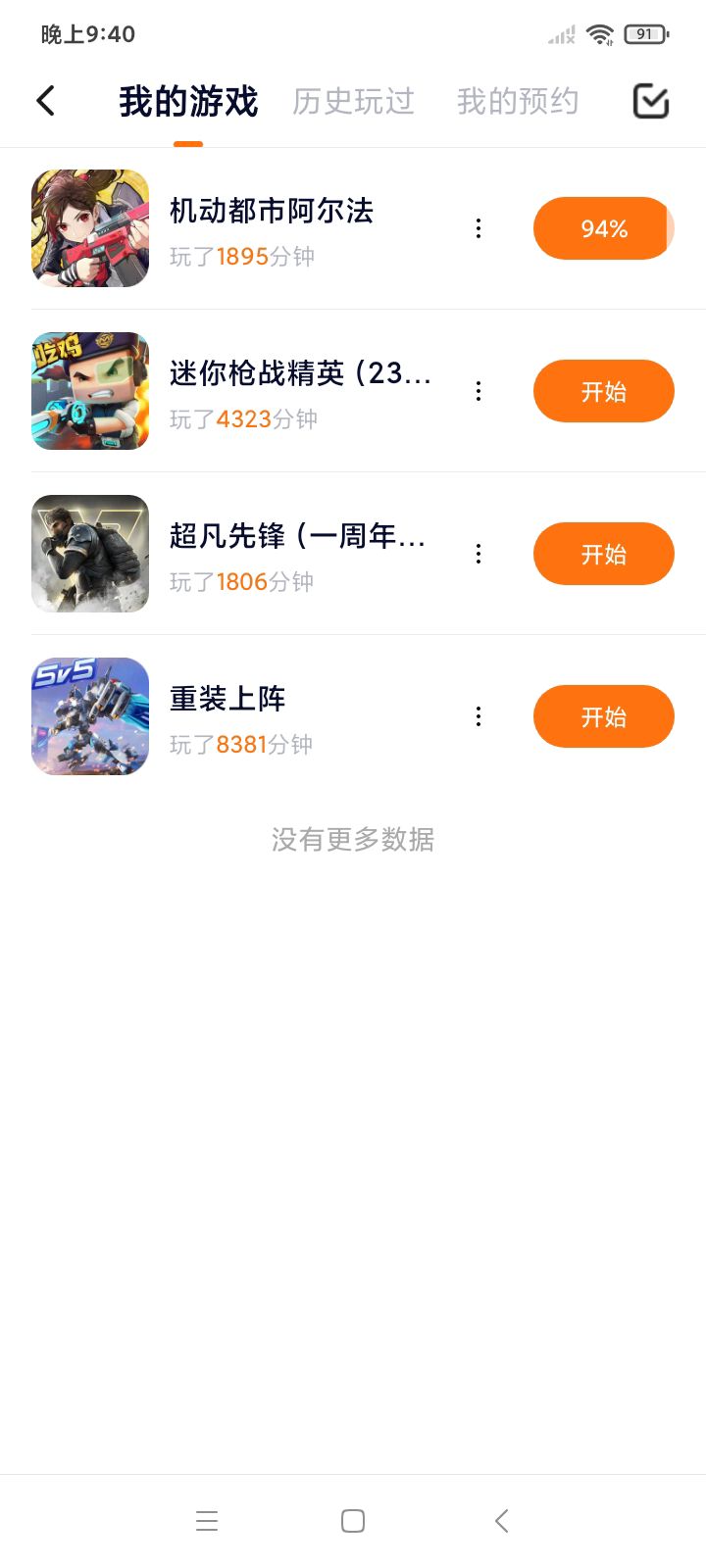This screenshot has width=706, height=1568.
Task: Select the 我的游戏 tab
Action: pos(188,102)
